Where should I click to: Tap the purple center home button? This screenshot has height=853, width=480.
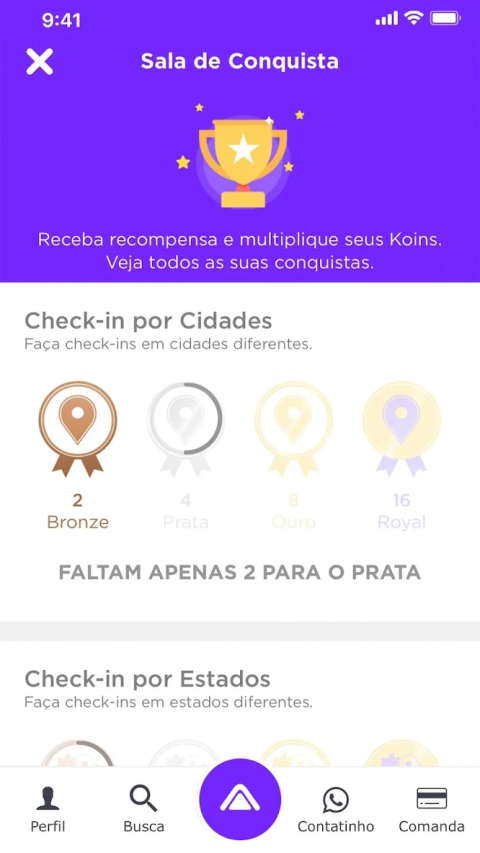pyautogui.click(x=240, y=800)
